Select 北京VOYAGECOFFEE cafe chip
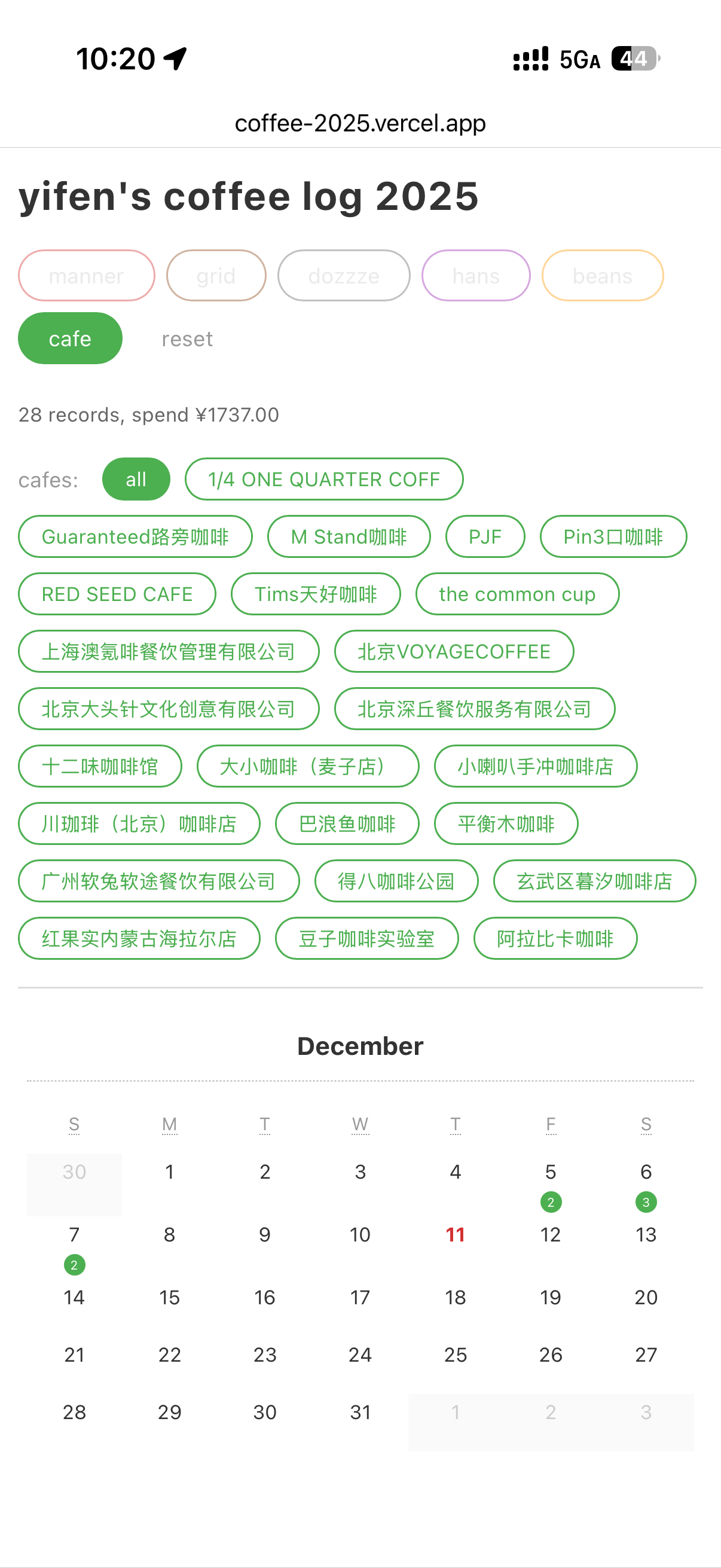The width and height of the screenshot is (721, 1568). (454, 651)
